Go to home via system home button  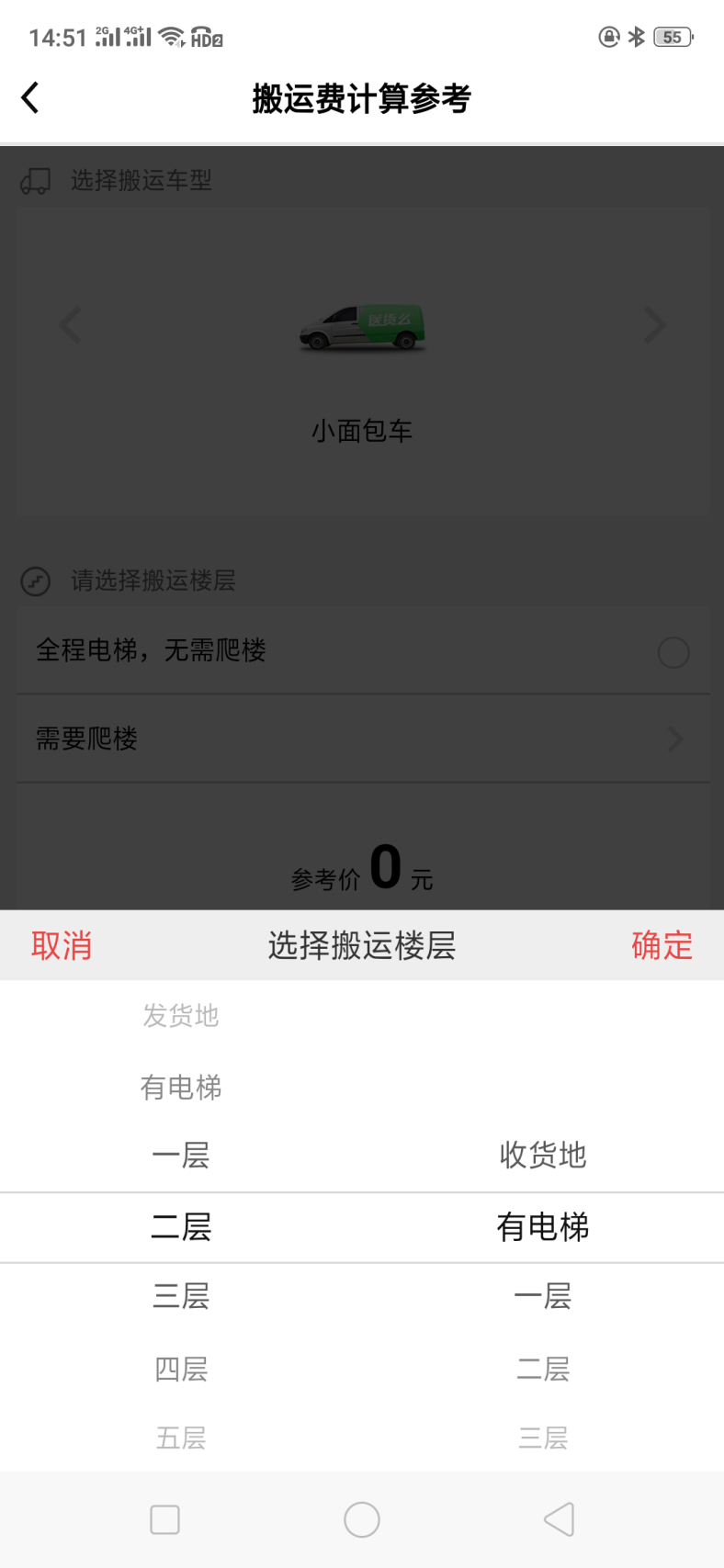point(362,1519)
